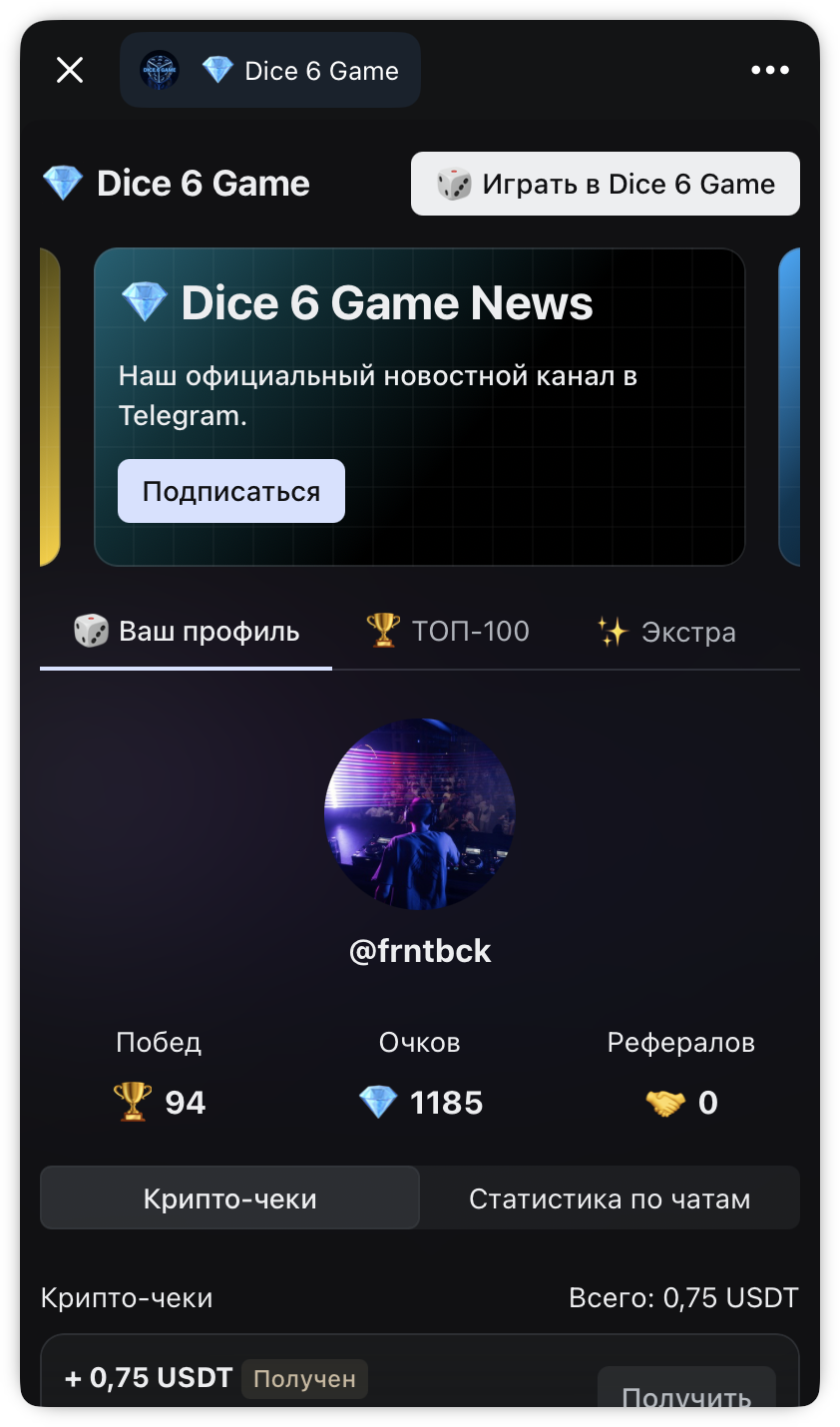Click the diamond icon in Dice 6 Game News card
840x1427 pixels.
pyautogui.click(x=143, y=301)
